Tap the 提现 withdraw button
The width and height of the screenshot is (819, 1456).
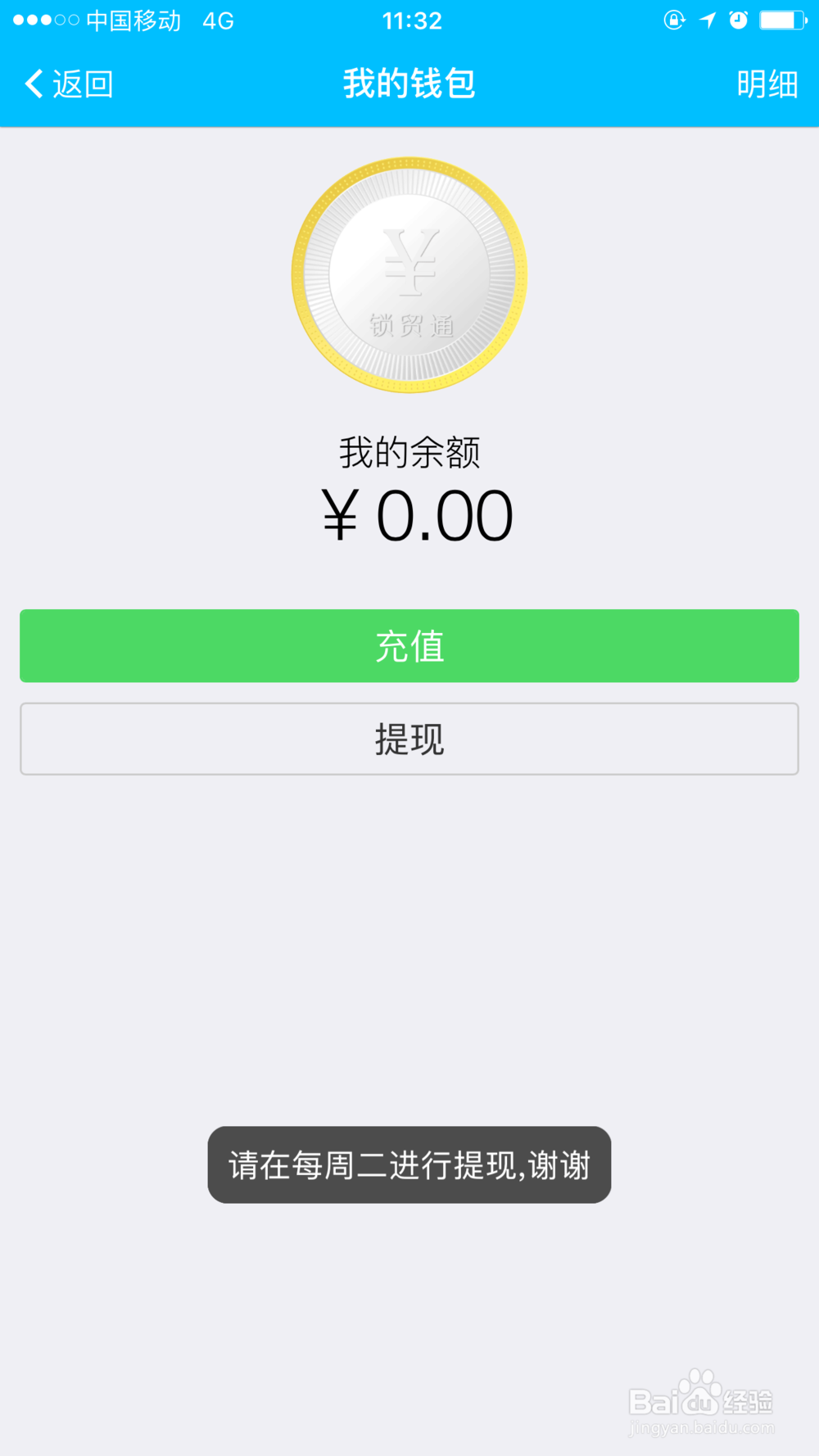(409, 738)
